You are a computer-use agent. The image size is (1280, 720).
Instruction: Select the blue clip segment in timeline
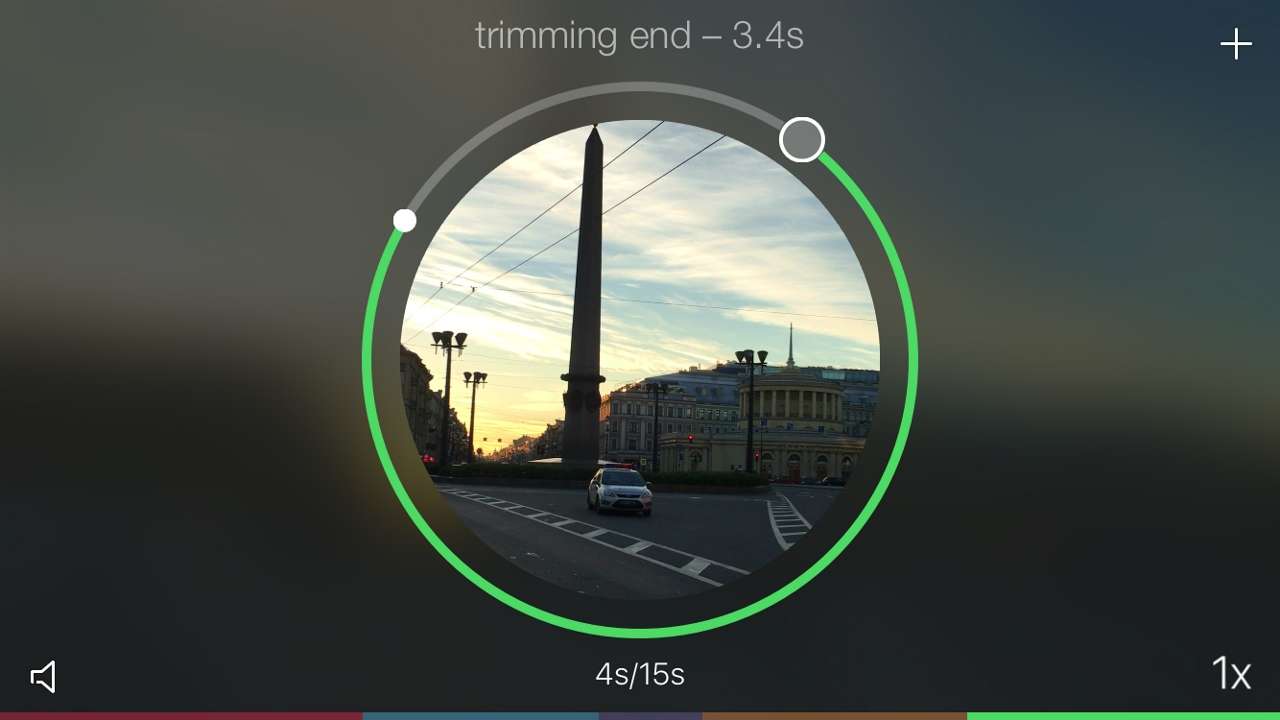tap(480, 715)
